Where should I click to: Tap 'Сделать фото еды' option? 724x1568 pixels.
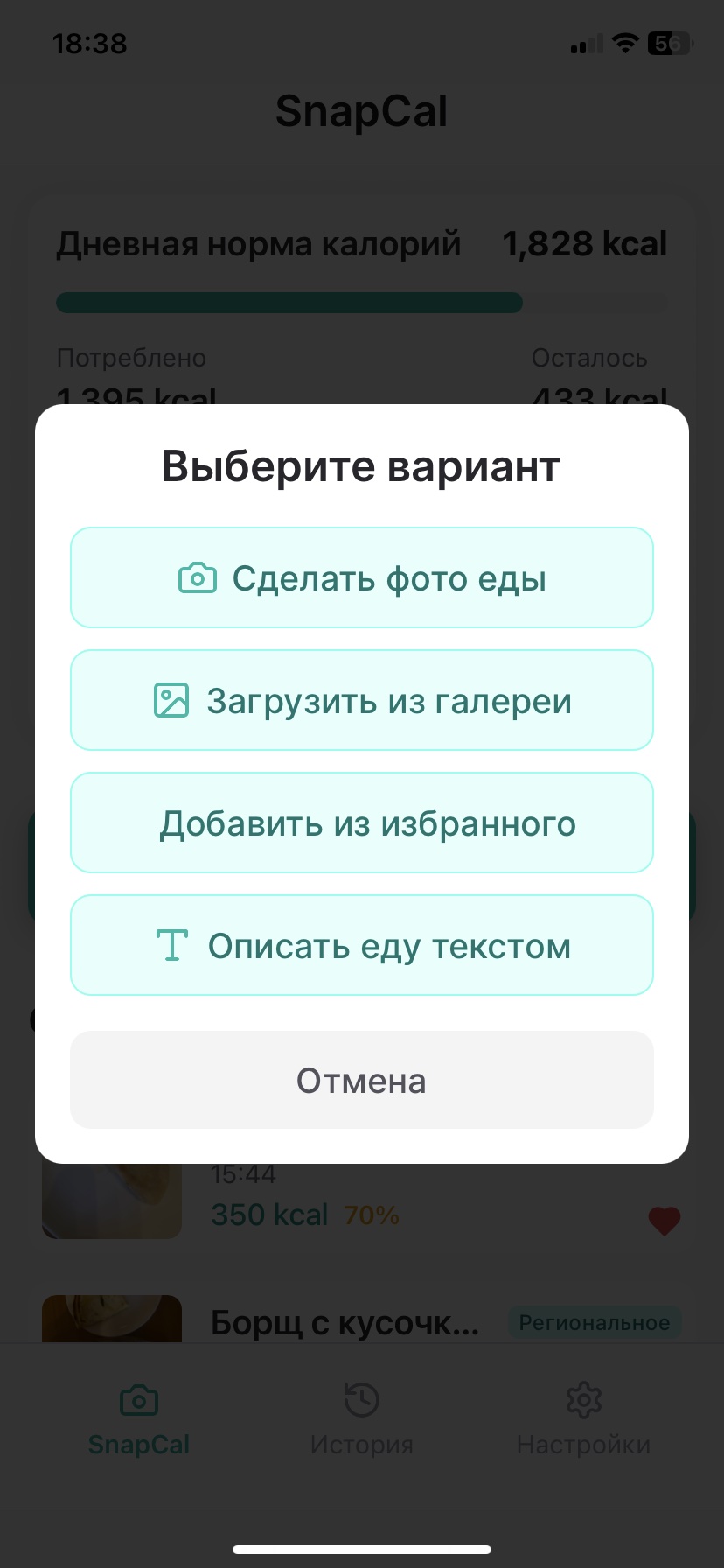tap(361, 577)
